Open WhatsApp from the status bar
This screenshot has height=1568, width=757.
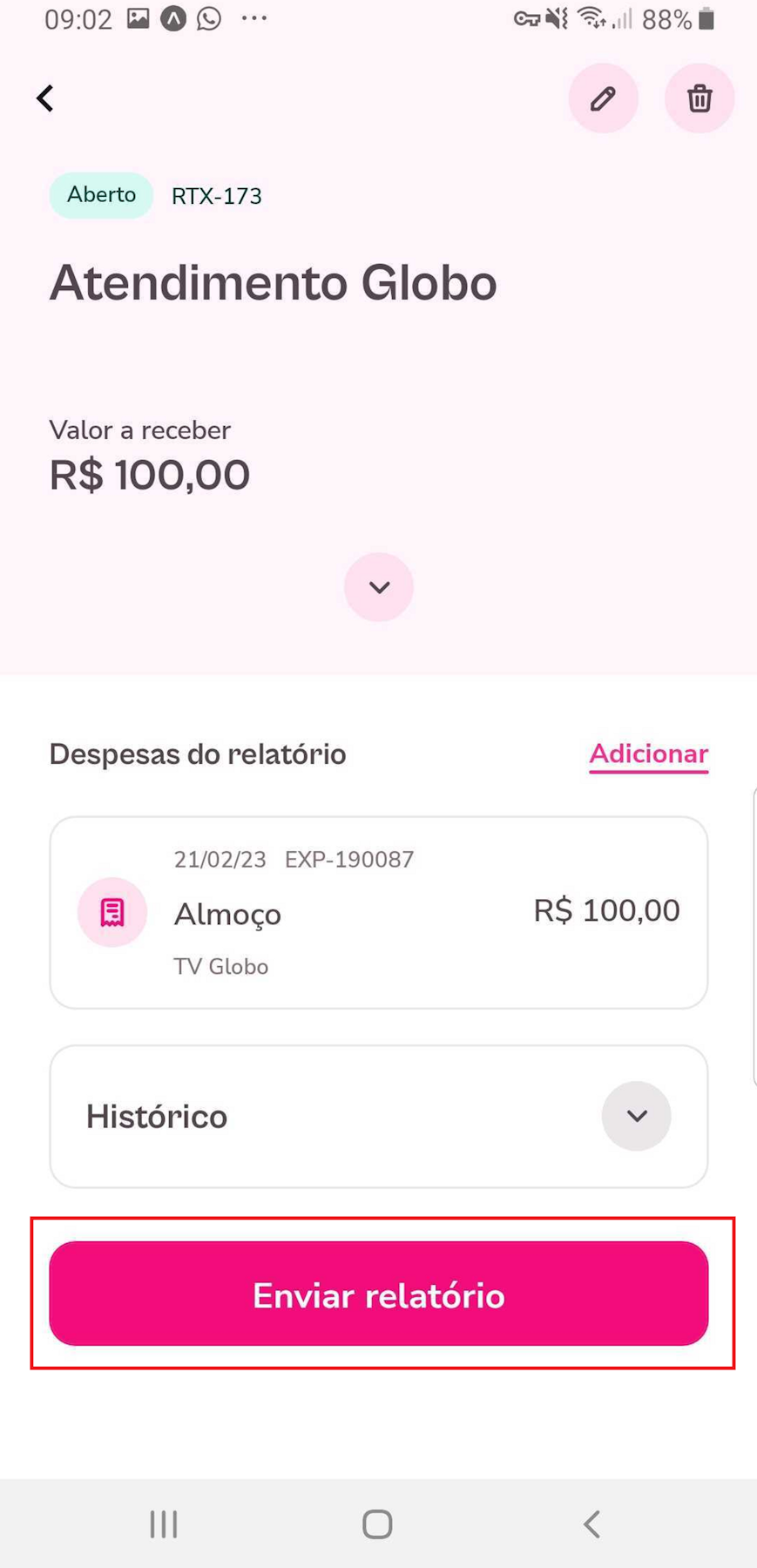point(209,19)
